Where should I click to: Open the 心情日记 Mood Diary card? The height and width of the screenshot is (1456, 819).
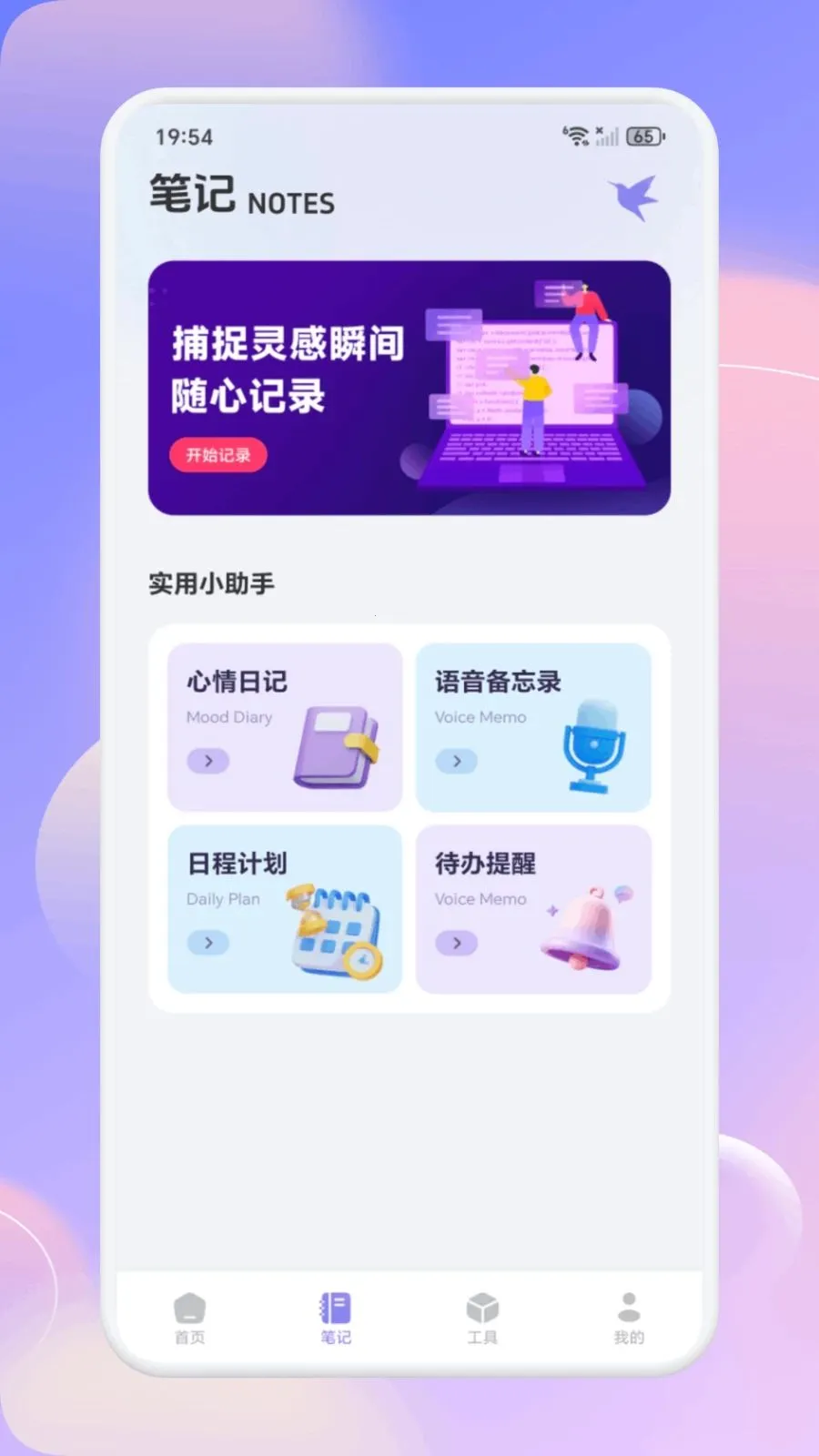(283, 726)
